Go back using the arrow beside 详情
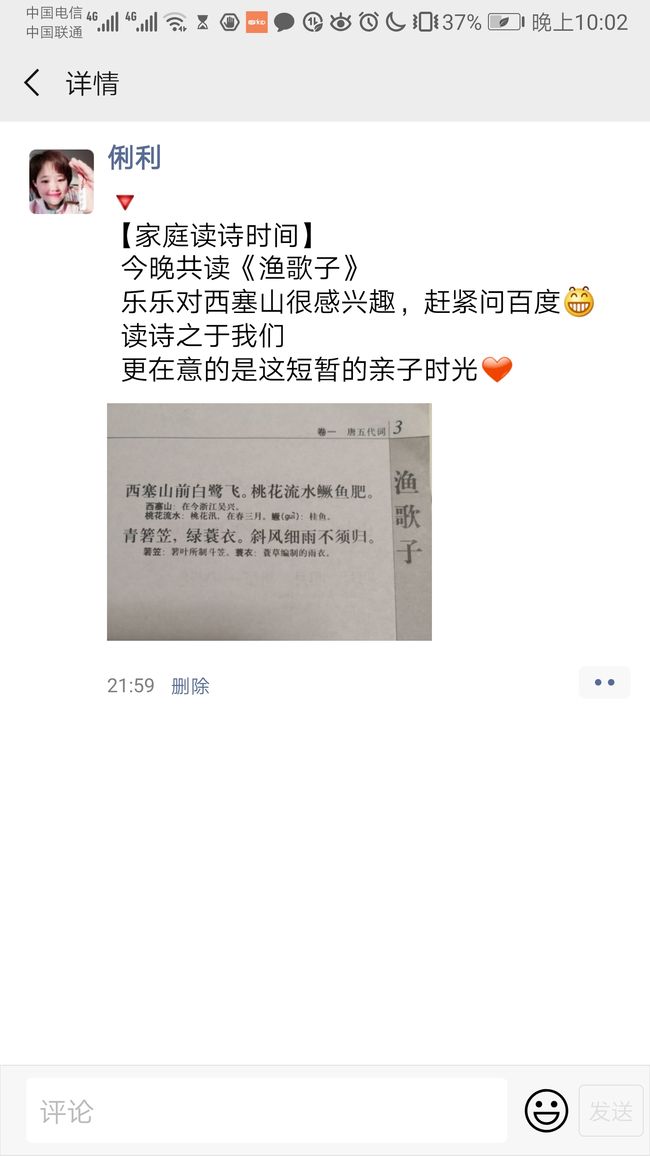The image size is (650, 1156). (32, 83)
